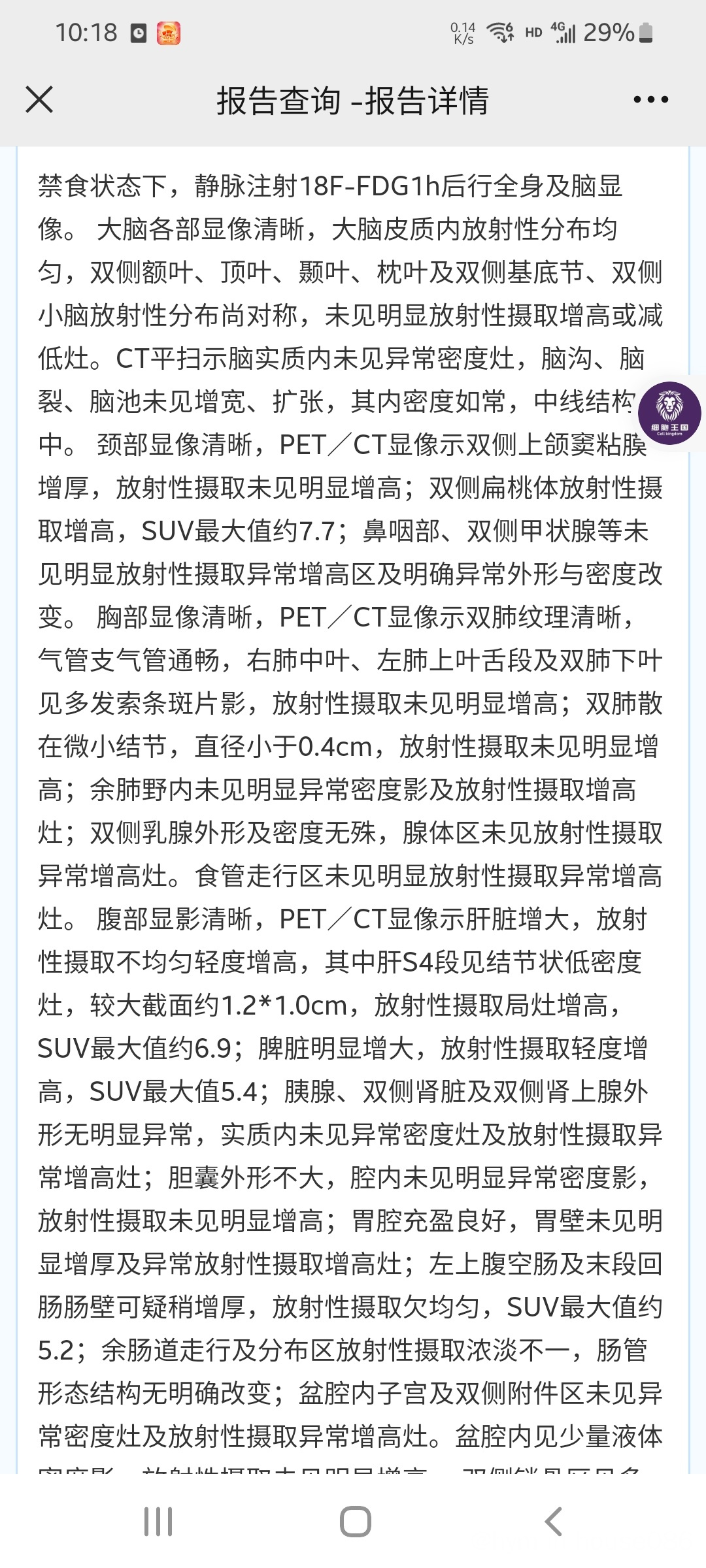Go to the home screen
Image resolution: width=706 pixels, height=1568 pixels.
coord(355,1522)
